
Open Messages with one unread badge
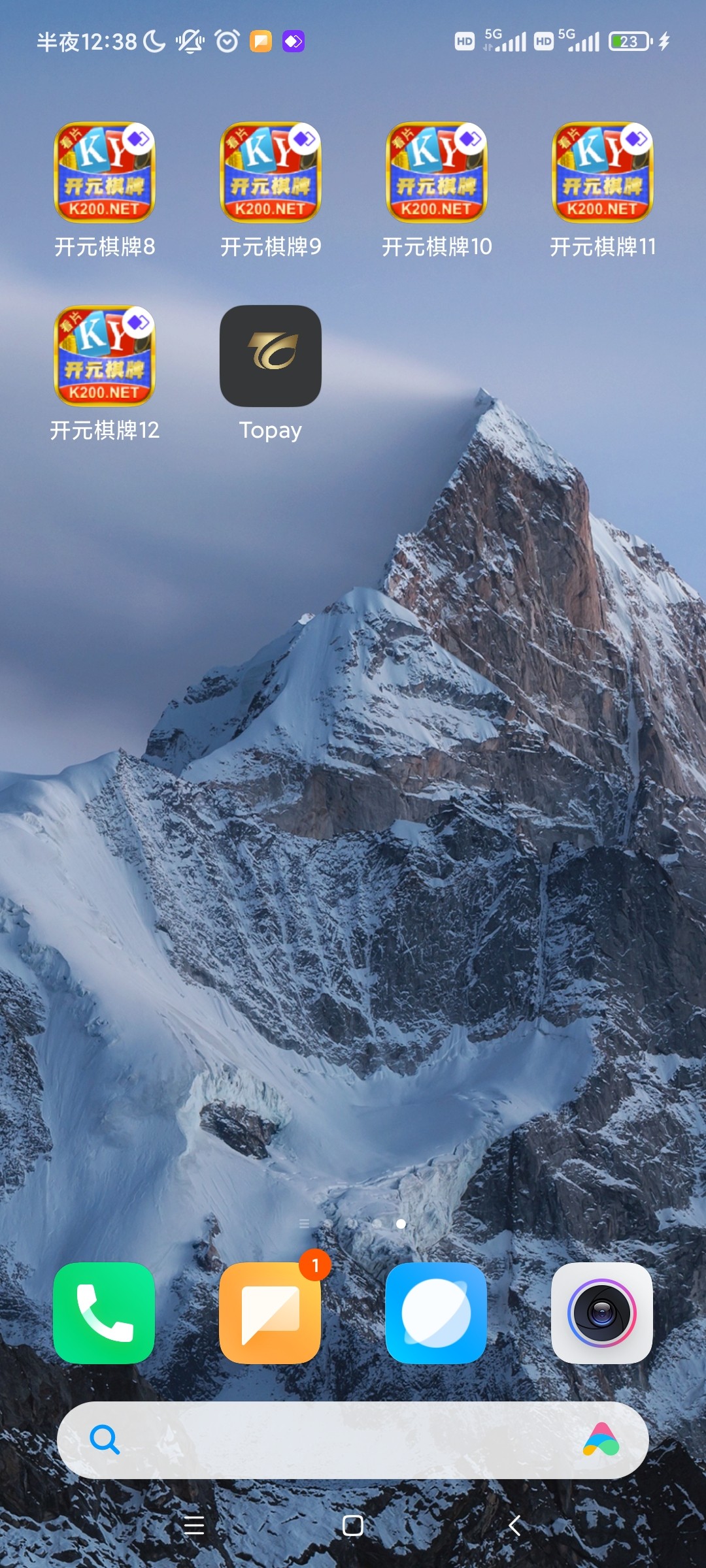(271, 1313)
